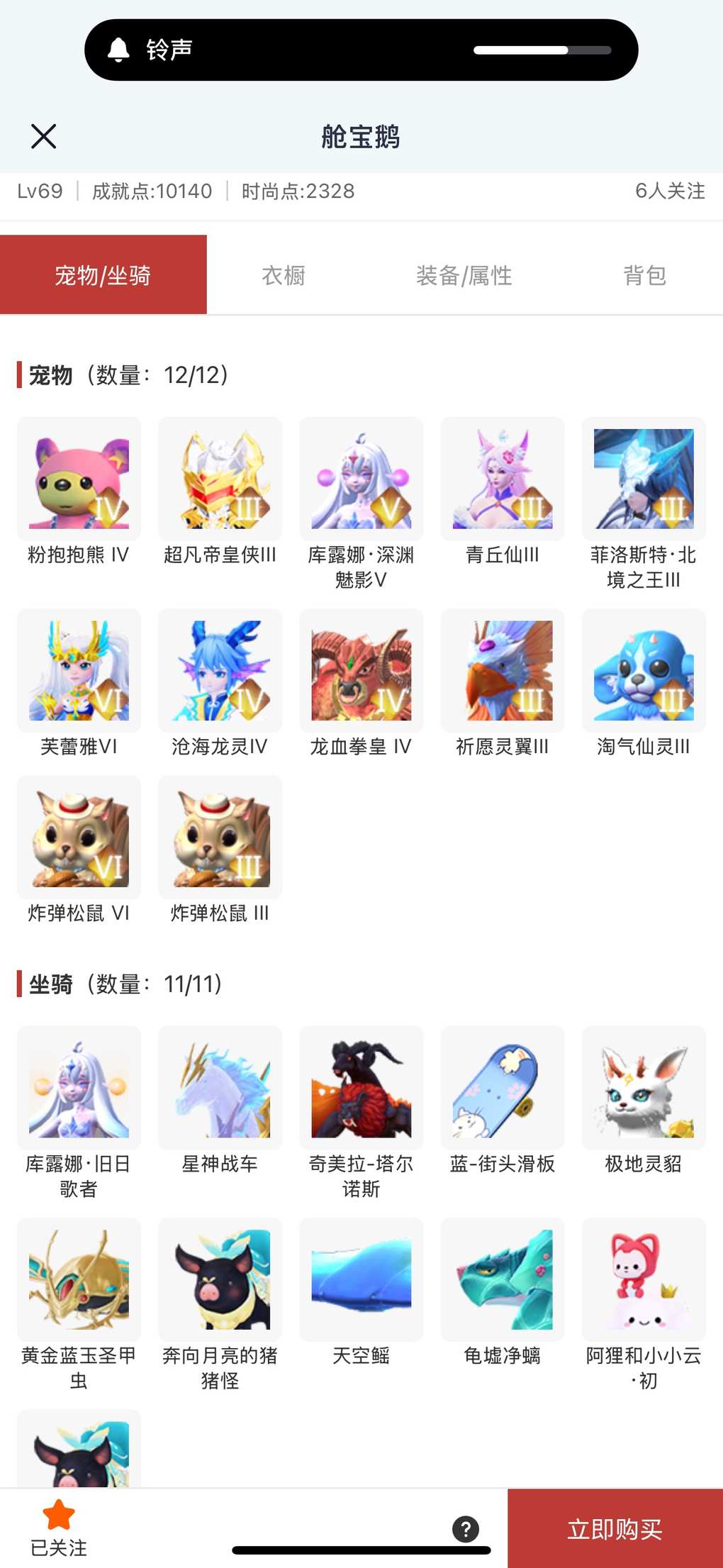Screen dimensions: 723x1568
Task: Open pet 炸弹松鼠 VI
Action: pos(79,838)
